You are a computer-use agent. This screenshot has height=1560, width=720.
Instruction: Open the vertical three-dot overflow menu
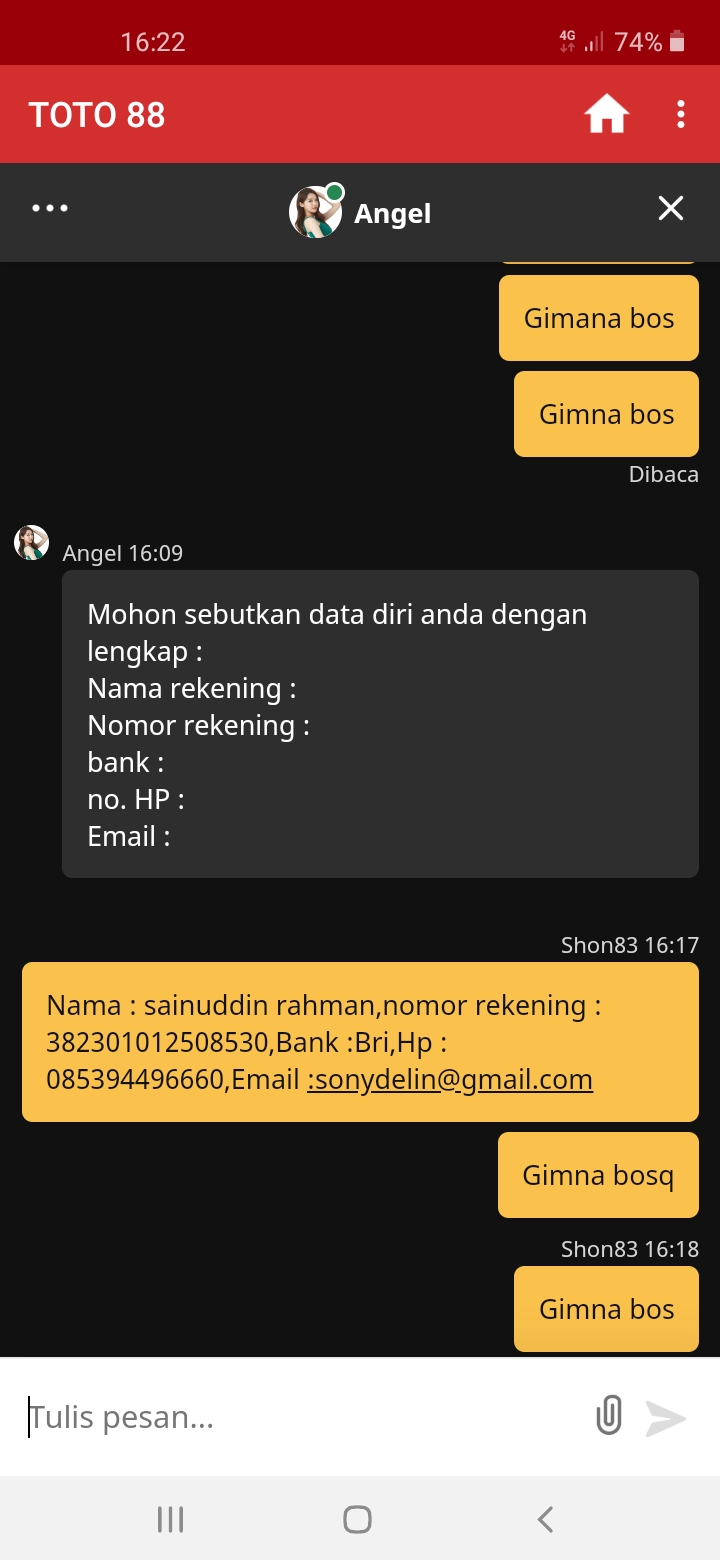(x=680, y=115)
